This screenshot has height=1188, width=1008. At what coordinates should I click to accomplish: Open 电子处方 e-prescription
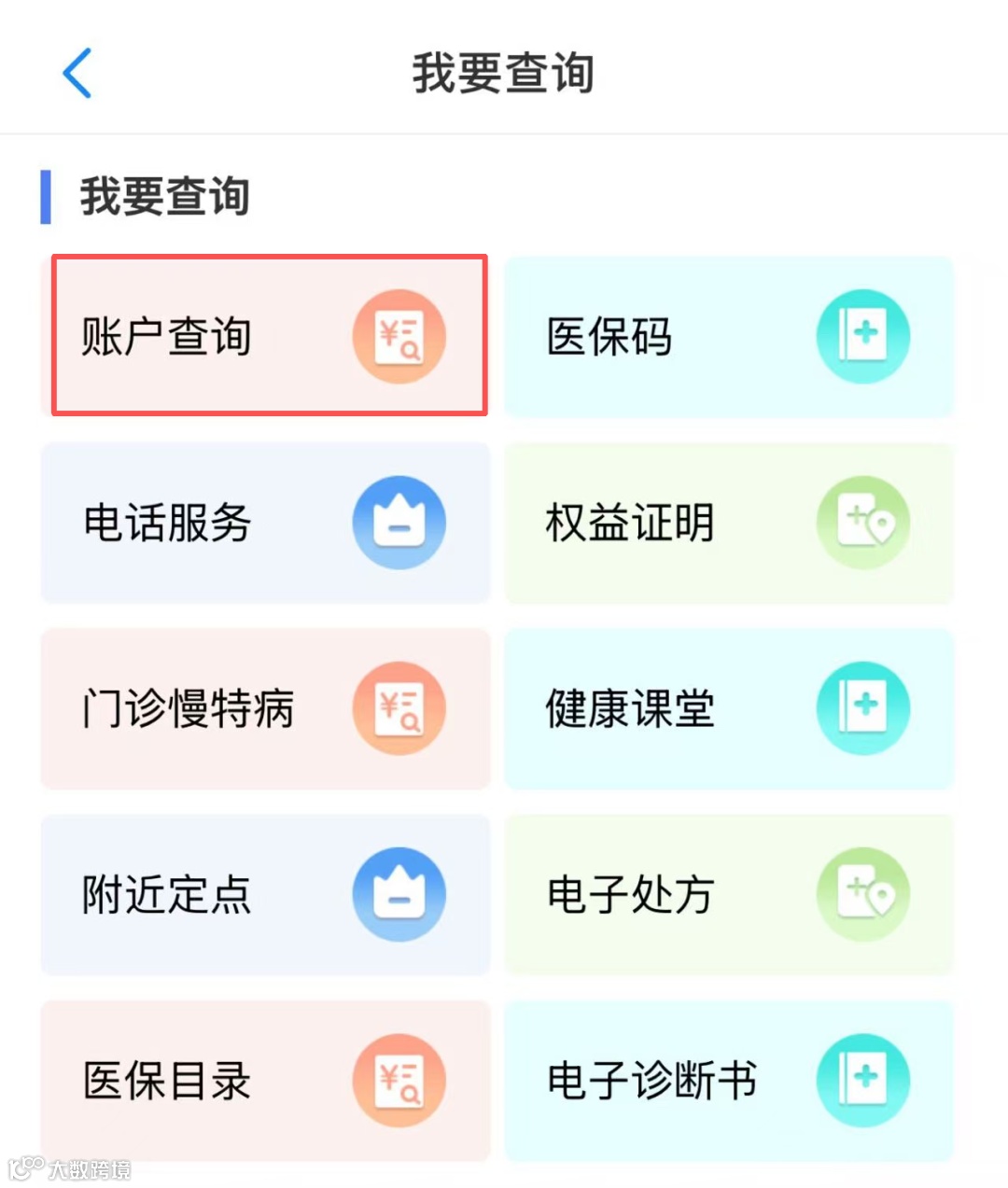coord(728,894)
